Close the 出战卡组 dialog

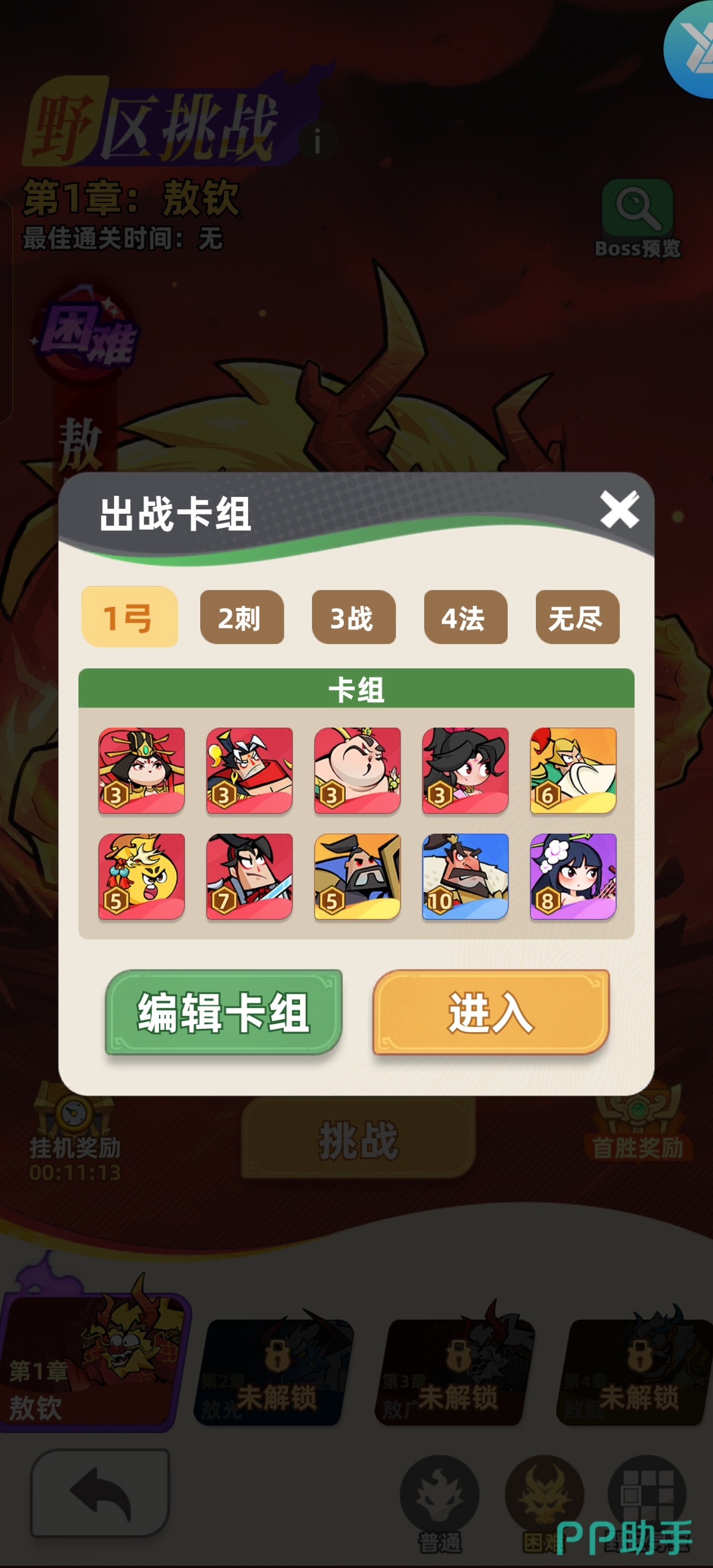click(619, 509)
